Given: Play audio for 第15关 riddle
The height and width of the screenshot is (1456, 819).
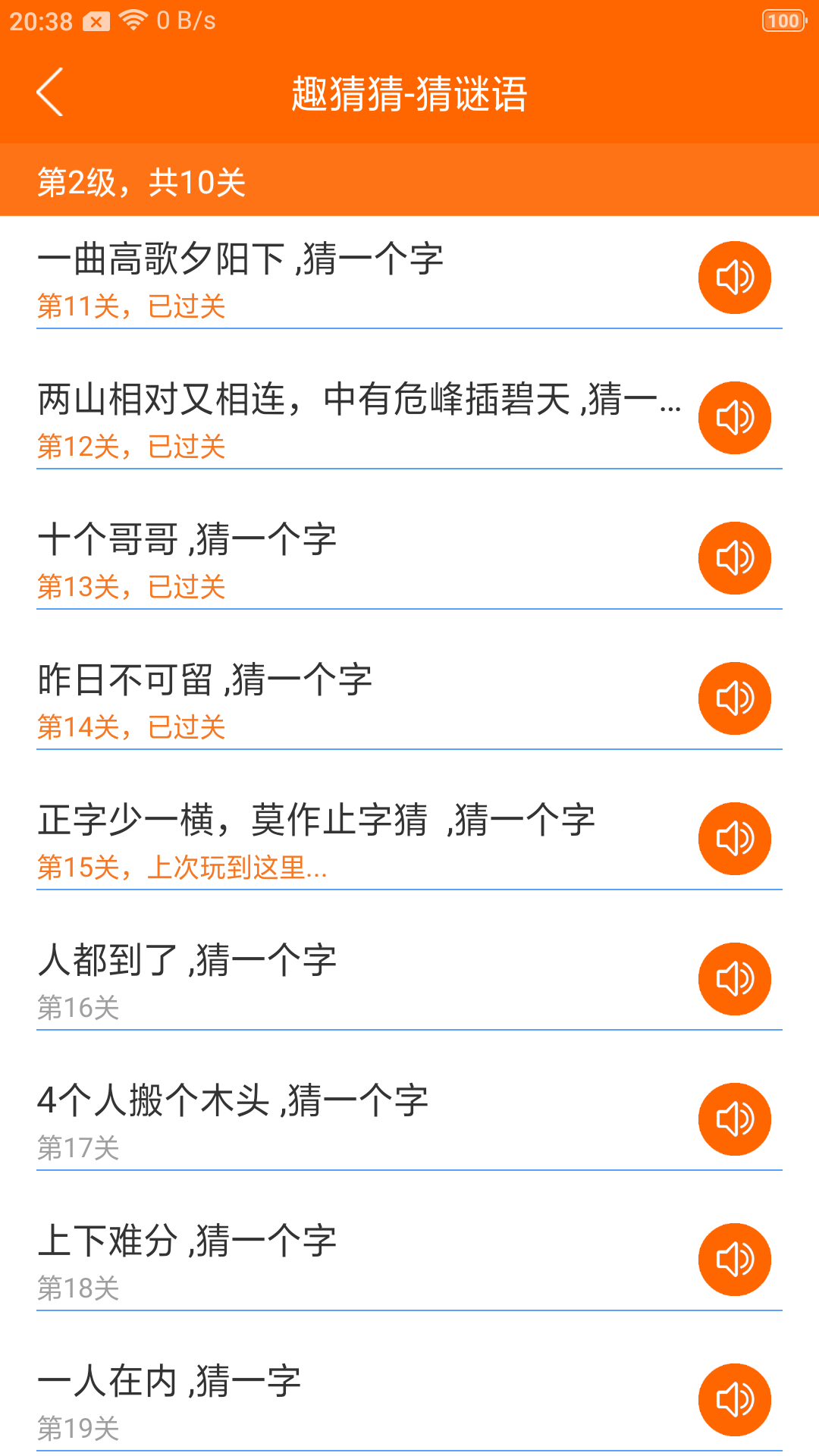Looking at the screenshot, I should click(734, 838).
